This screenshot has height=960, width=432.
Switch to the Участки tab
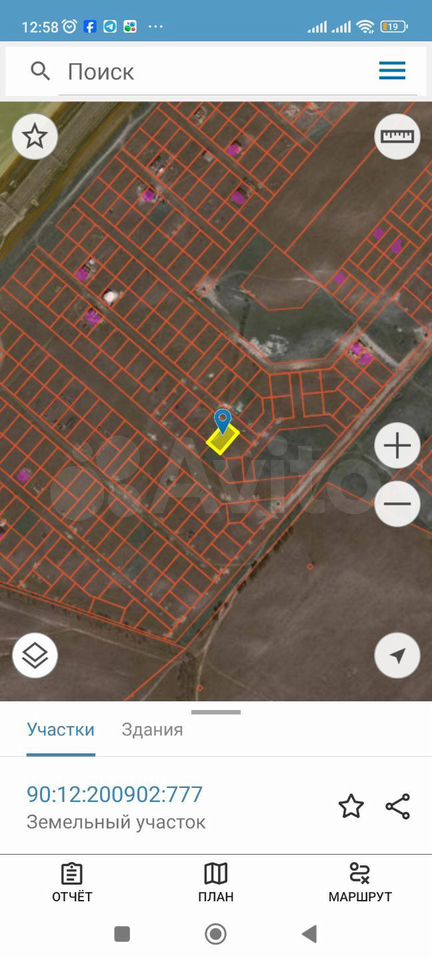61,729
